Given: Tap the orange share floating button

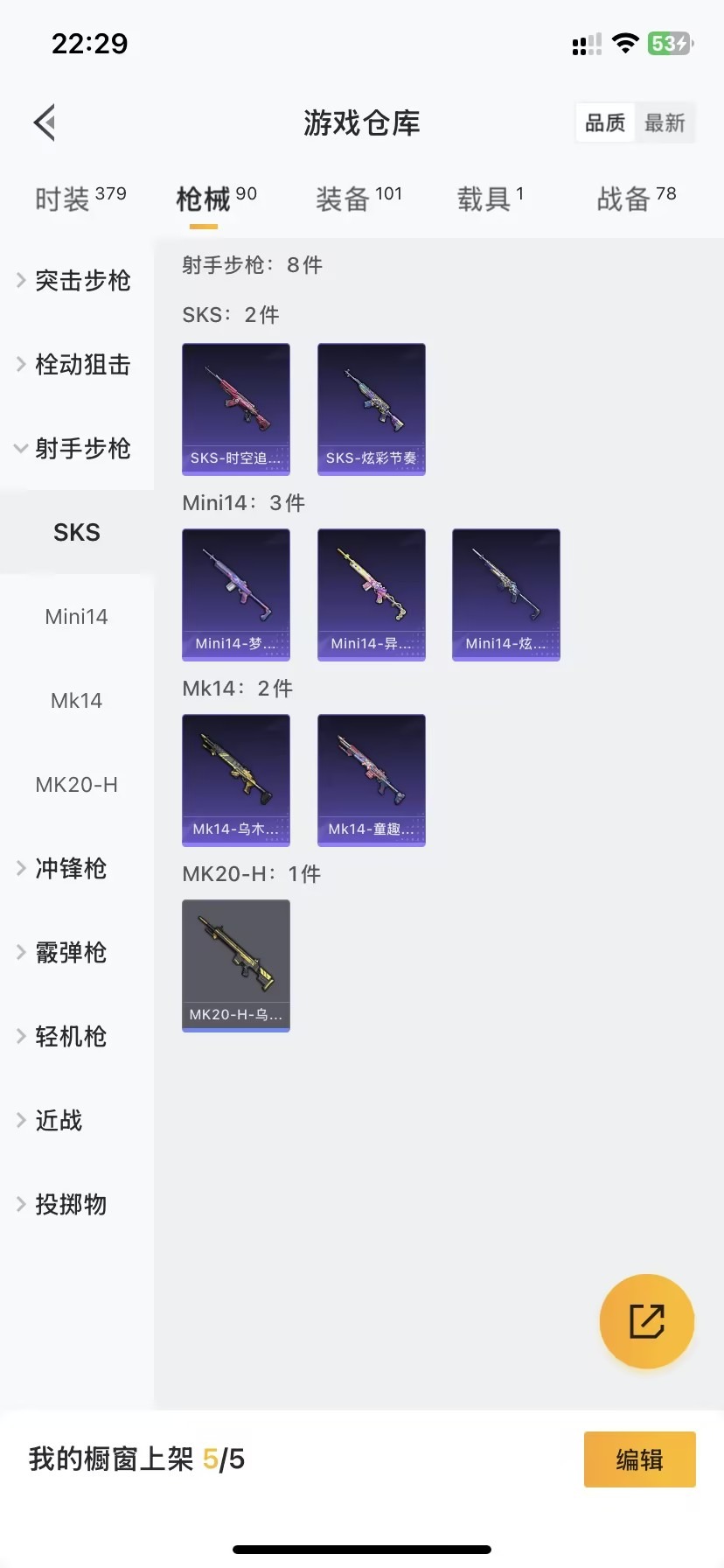Looking at the screenshot, I should [x=646, y=1320].
